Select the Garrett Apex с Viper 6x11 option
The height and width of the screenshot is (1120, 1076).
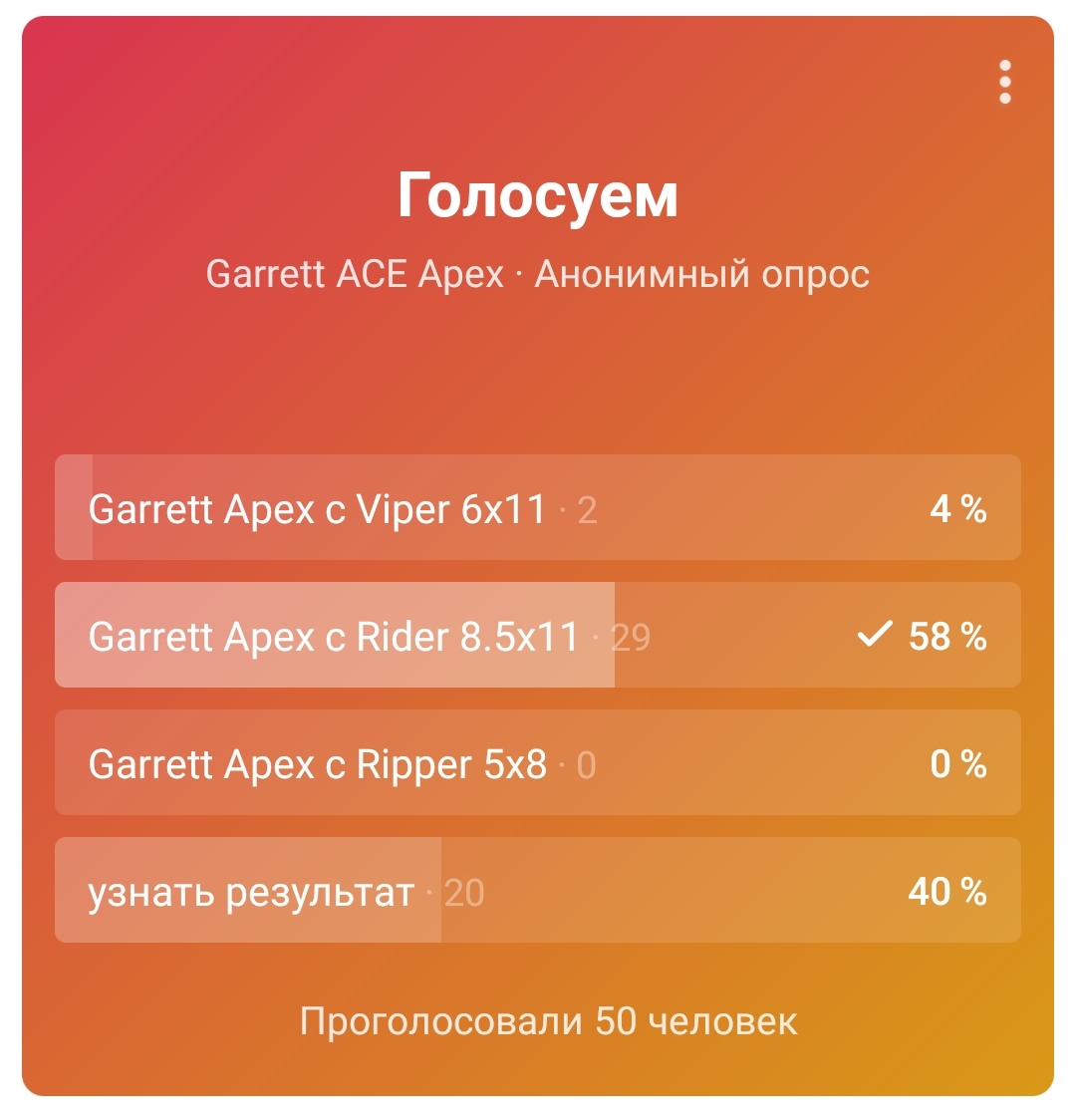(x=538, y=508)
